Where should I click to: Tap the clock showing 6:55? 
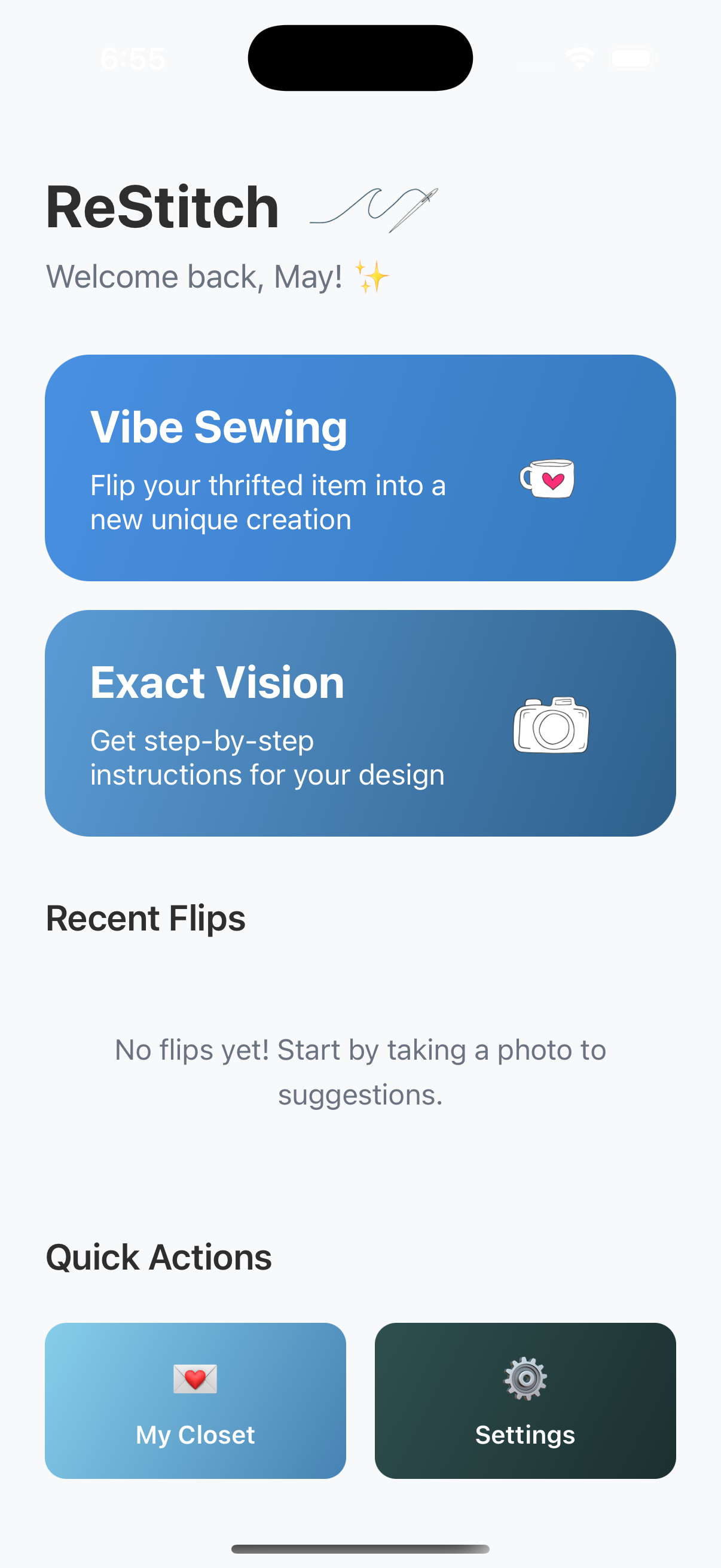click(135, 57)
